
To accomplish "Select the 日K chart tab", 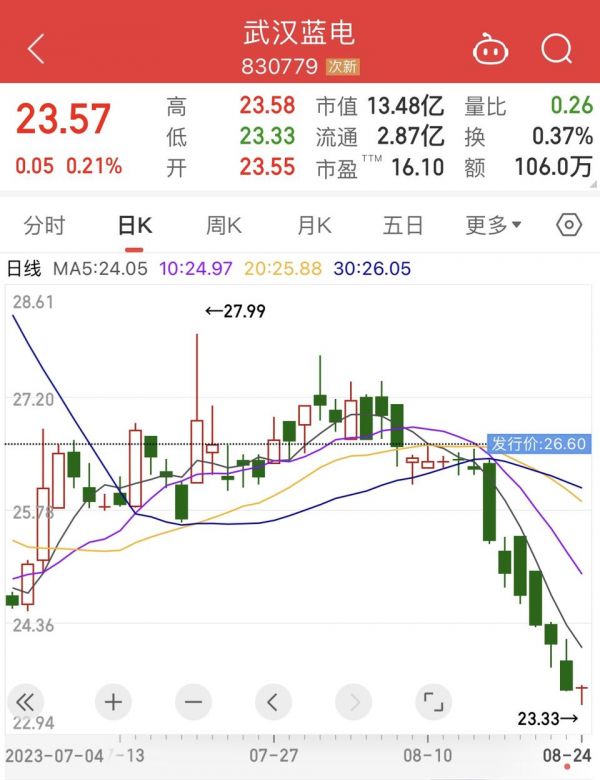I will [x=135, y=226].
